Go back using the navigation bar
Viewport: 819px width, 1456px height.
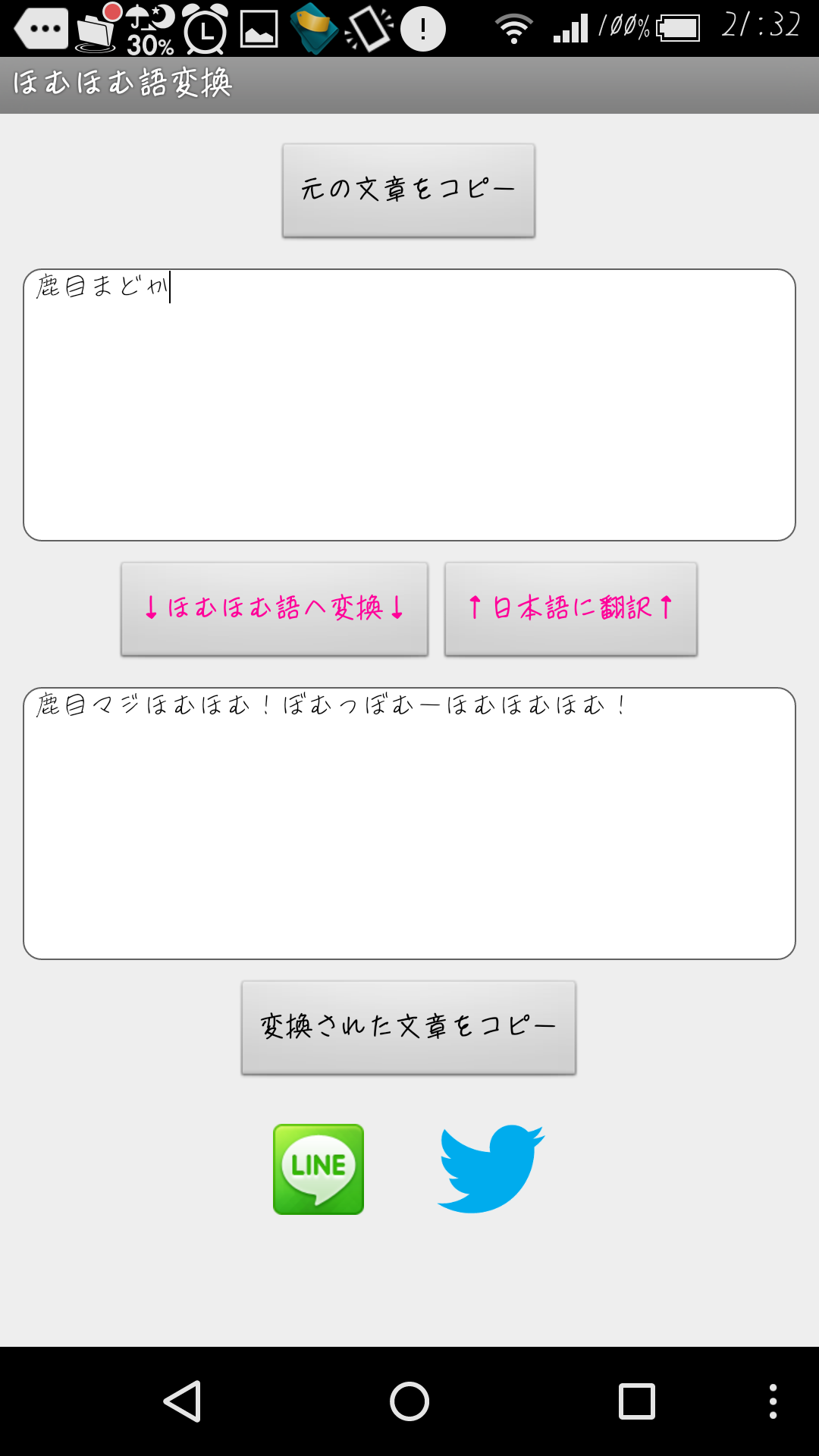[183, 1401]
